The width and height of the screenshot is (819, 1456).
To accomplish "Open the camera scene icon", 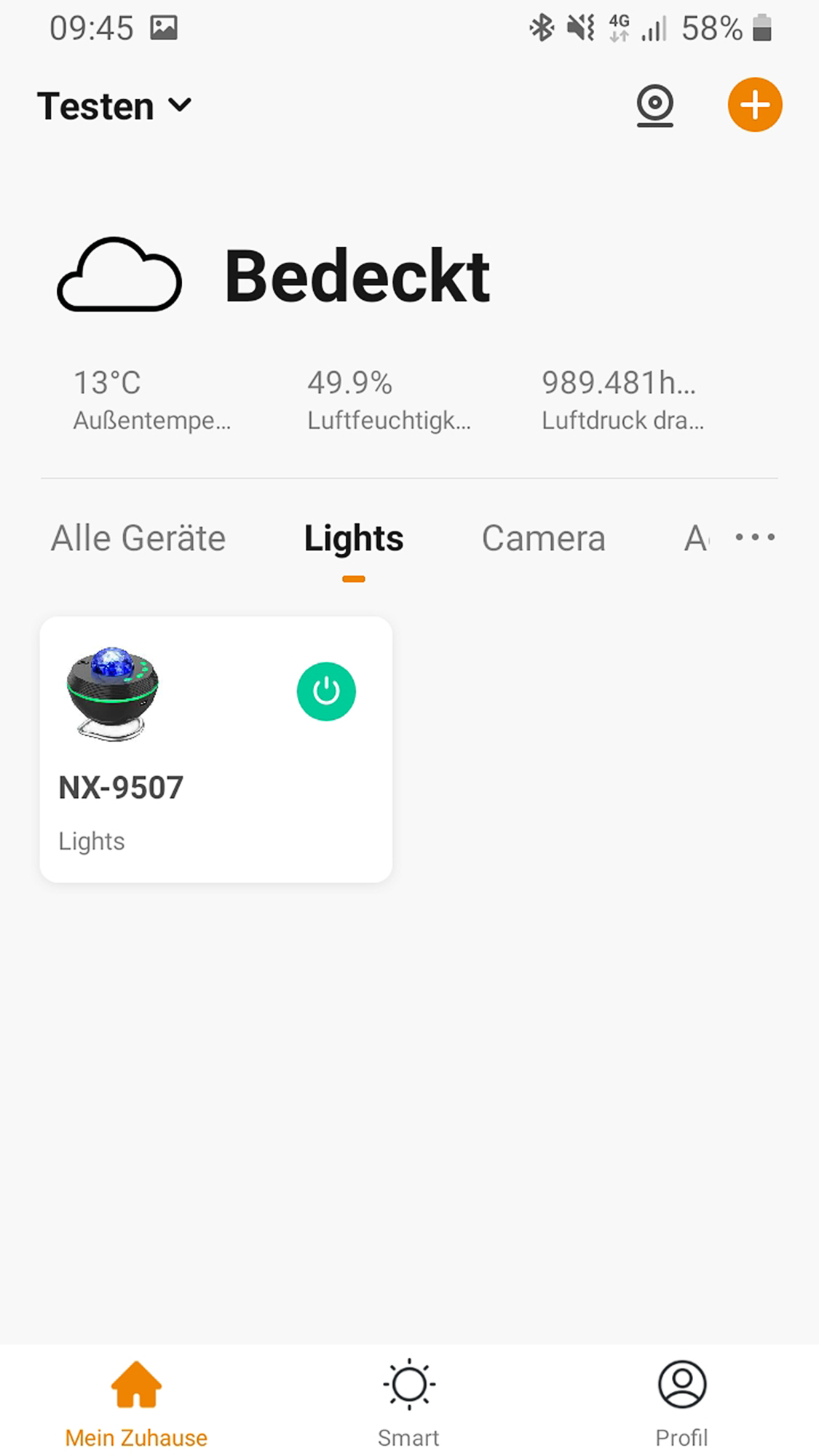I will click(x=654, y=106).
